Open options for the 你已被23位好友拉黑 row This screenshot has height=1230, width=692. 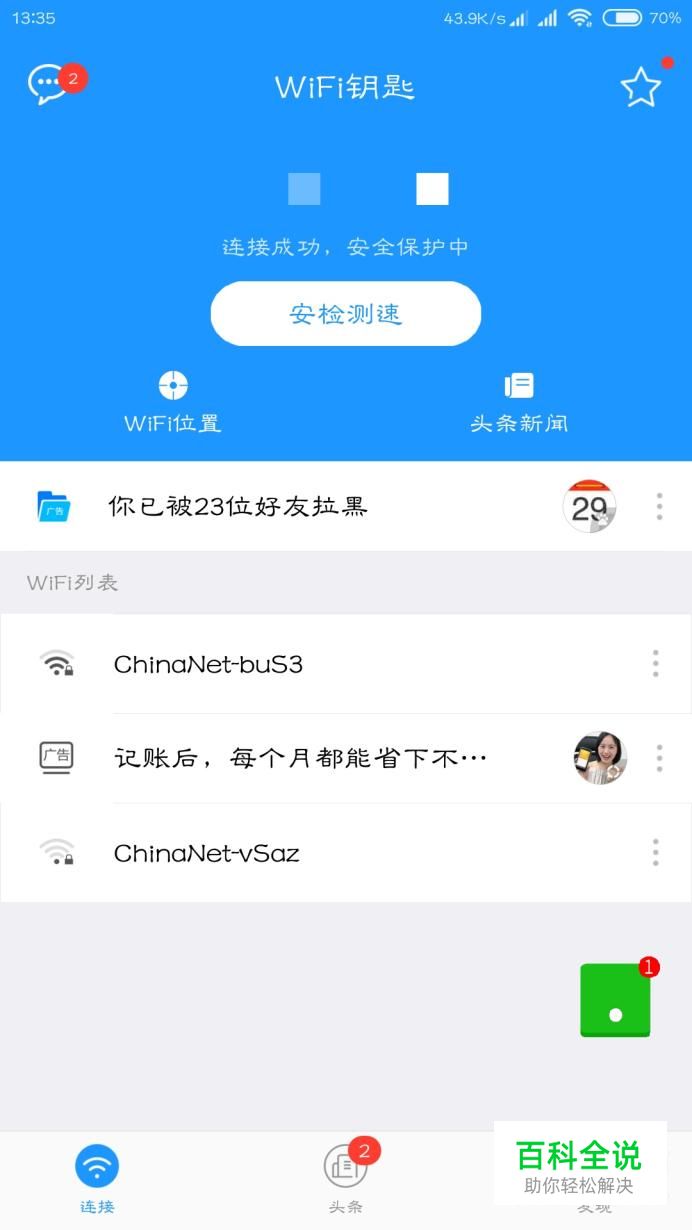point(659,506)
